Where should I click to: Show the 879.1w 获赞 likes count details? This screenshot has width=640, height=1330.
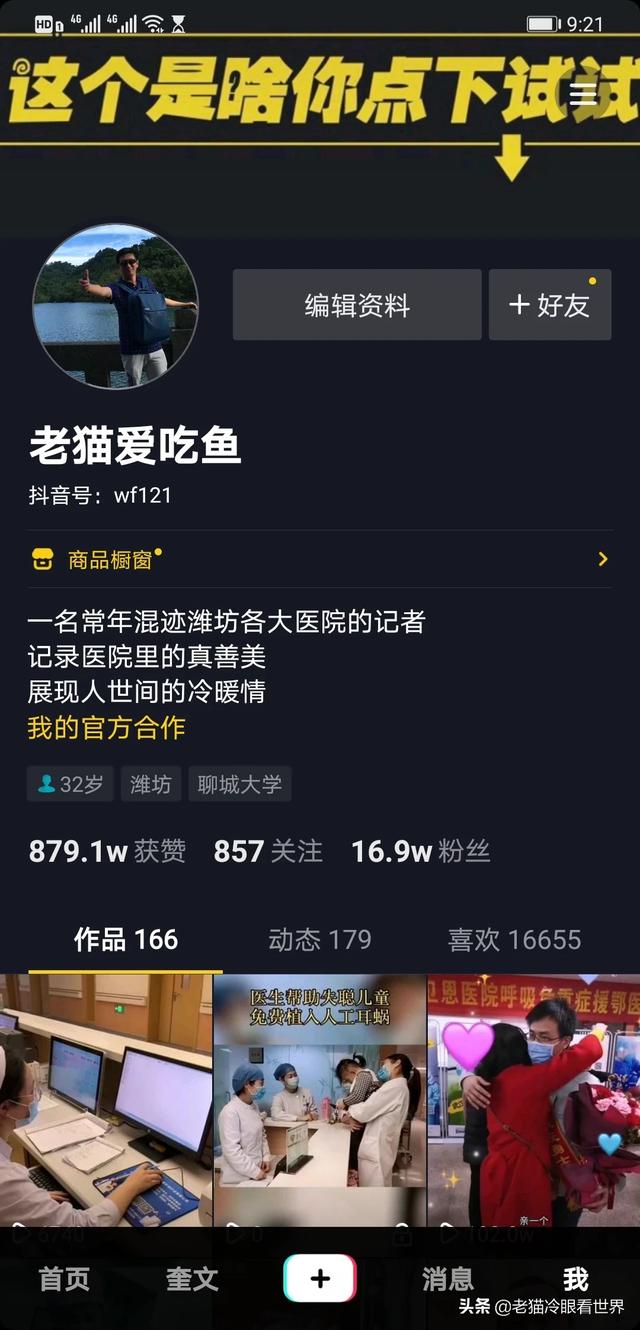[107, 851]
